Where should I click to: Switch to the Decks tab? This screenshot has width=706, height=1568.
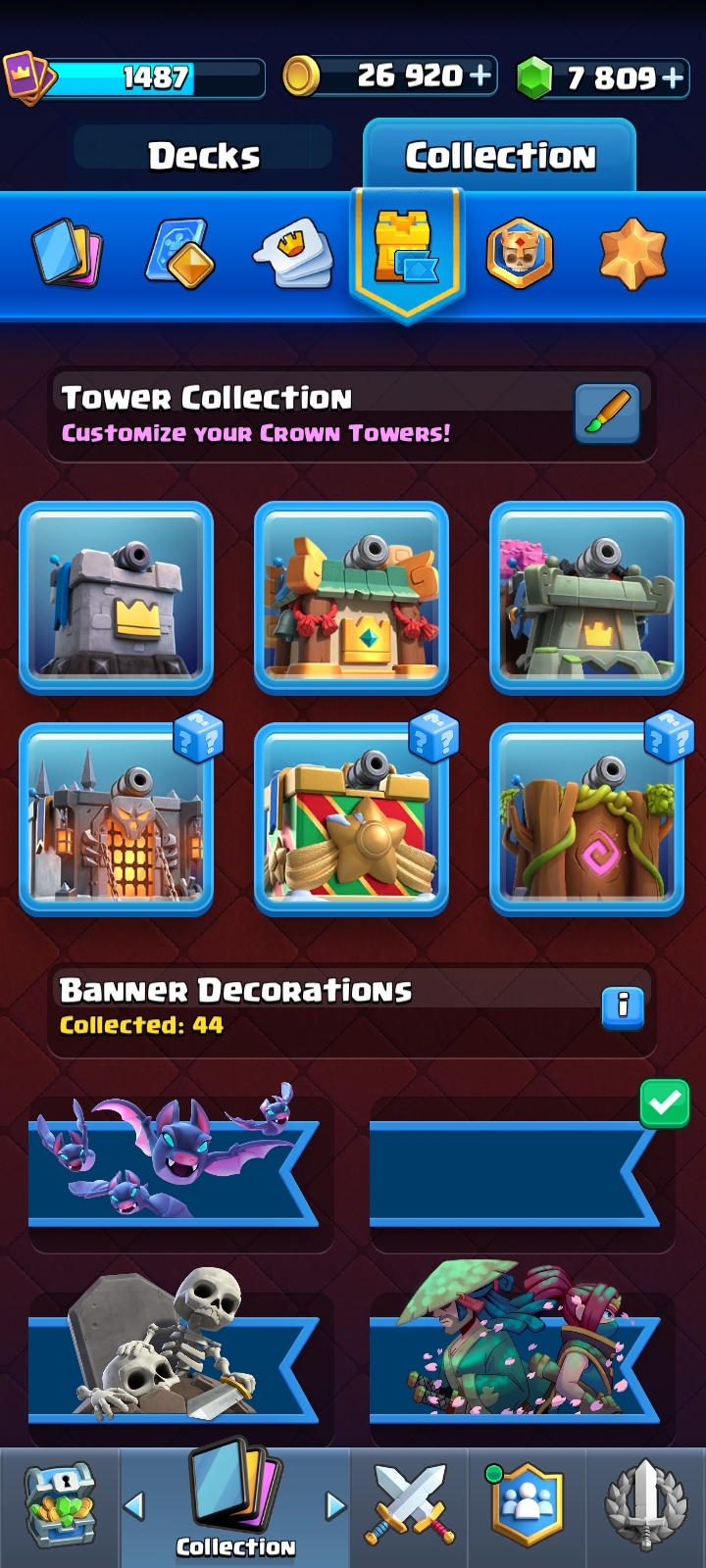(204, 155)
